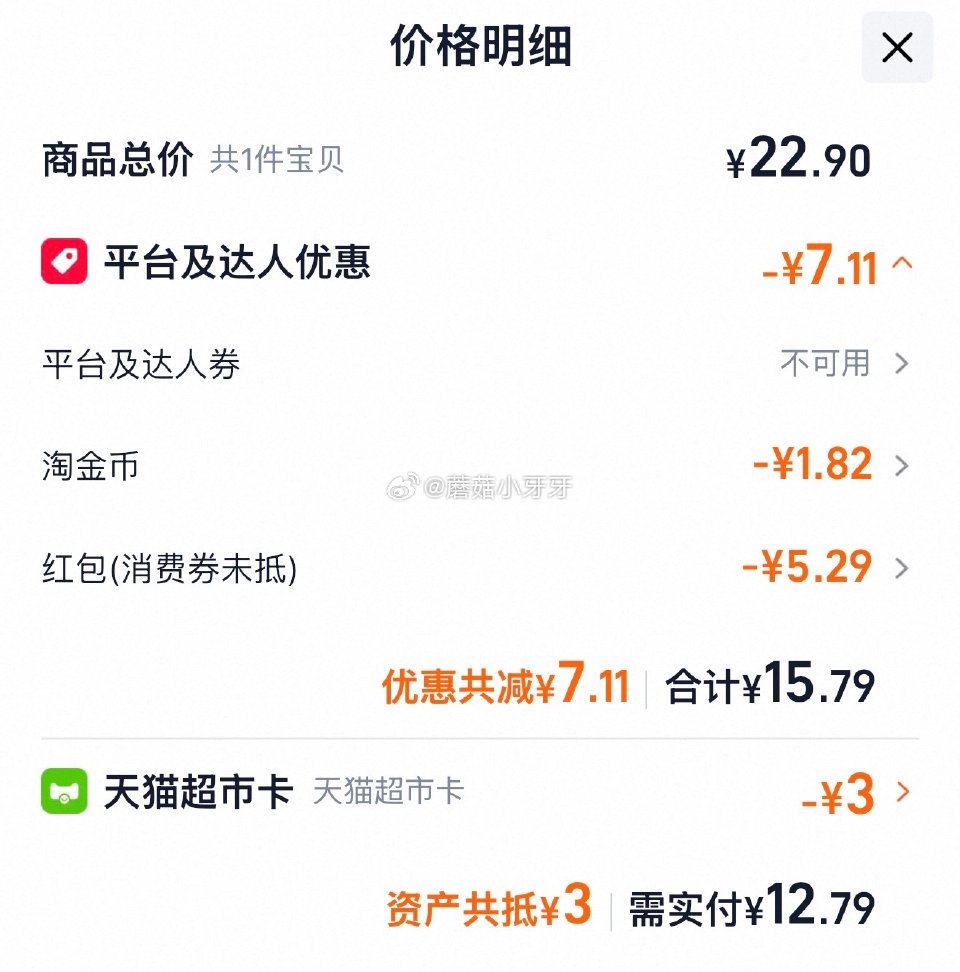960x972 pixels.
Task: Click the 共1件宝贝 label
Action: point(275,158)
